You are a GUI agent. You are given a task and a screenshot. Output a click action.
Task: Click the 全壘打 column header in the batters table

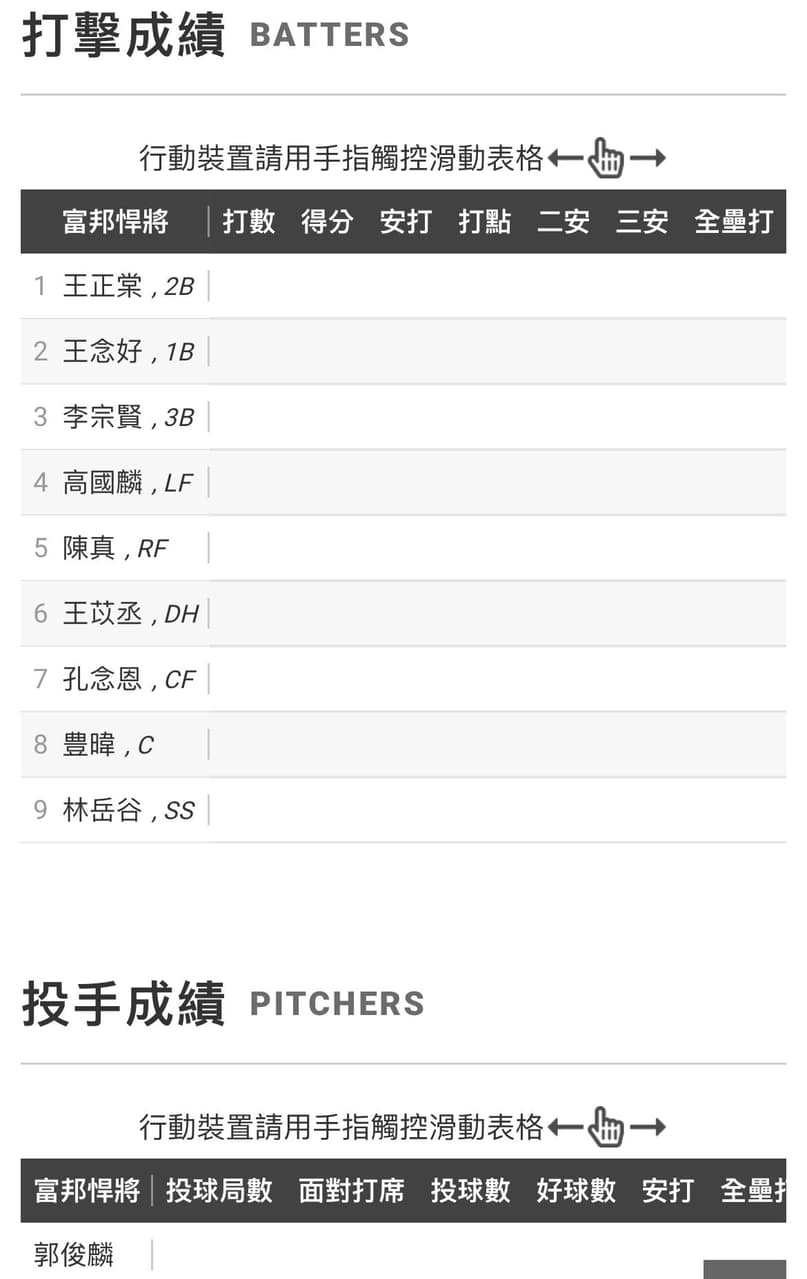(733, 222)
